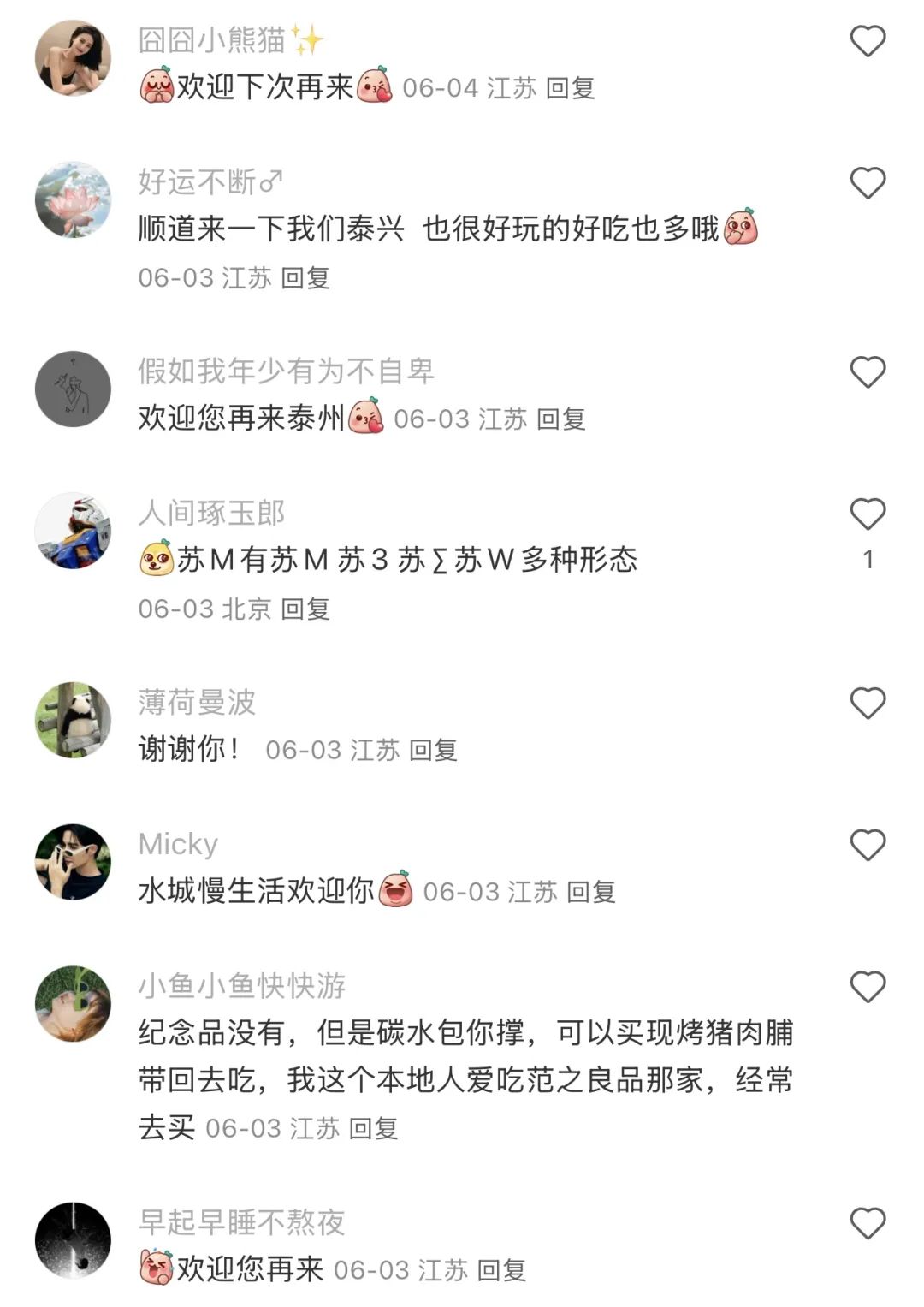
Task: Like 好运不断's comment about 泰兴
Action: click(x=868, y=183)
